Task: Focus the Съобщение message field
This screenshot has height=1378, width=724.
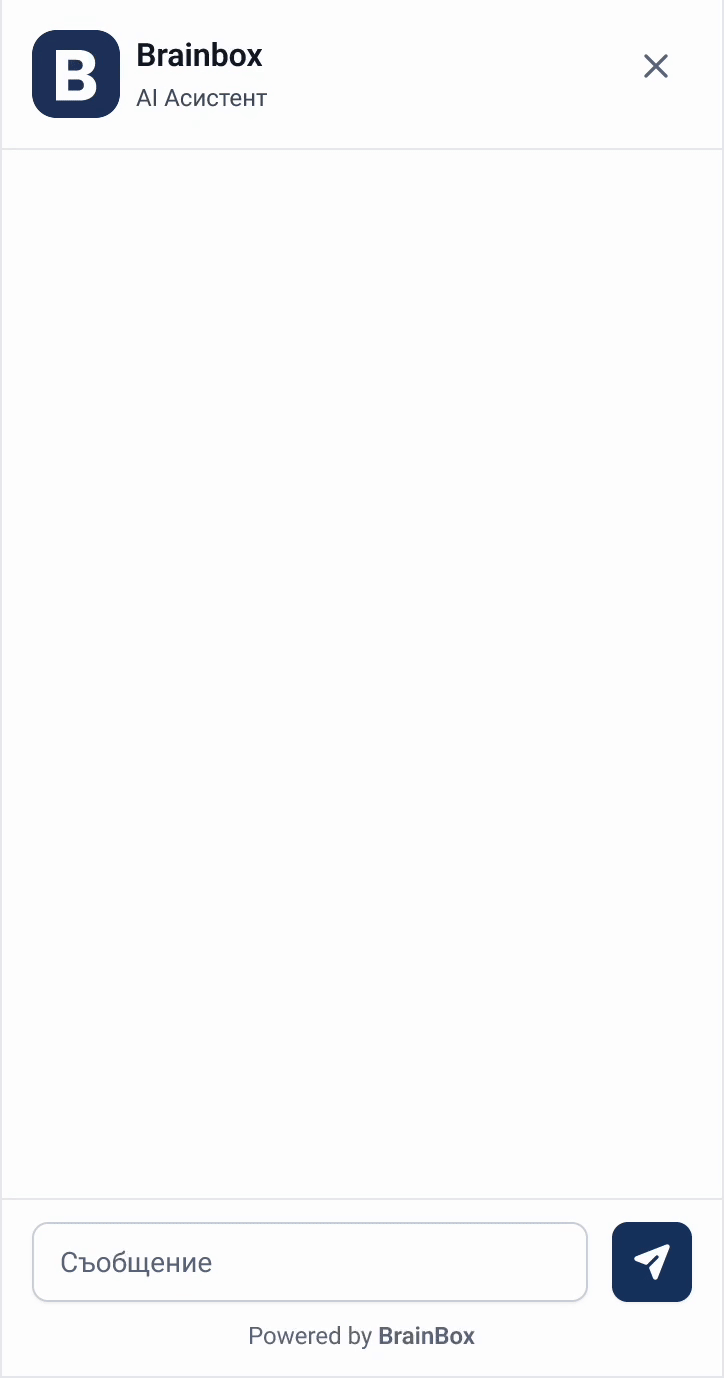Action: (x=309, y=1262)
